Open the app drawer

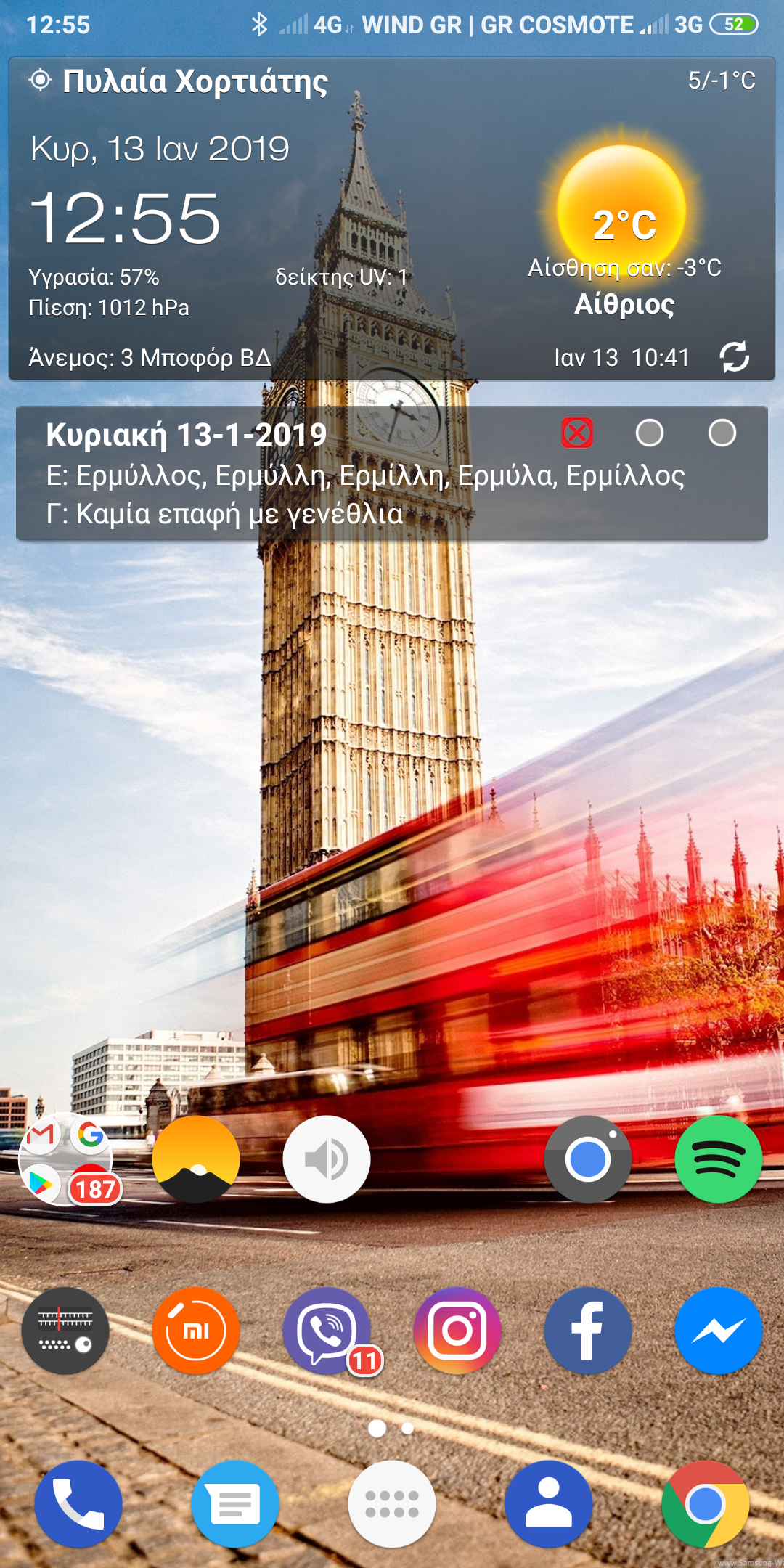pos(392,1504)
